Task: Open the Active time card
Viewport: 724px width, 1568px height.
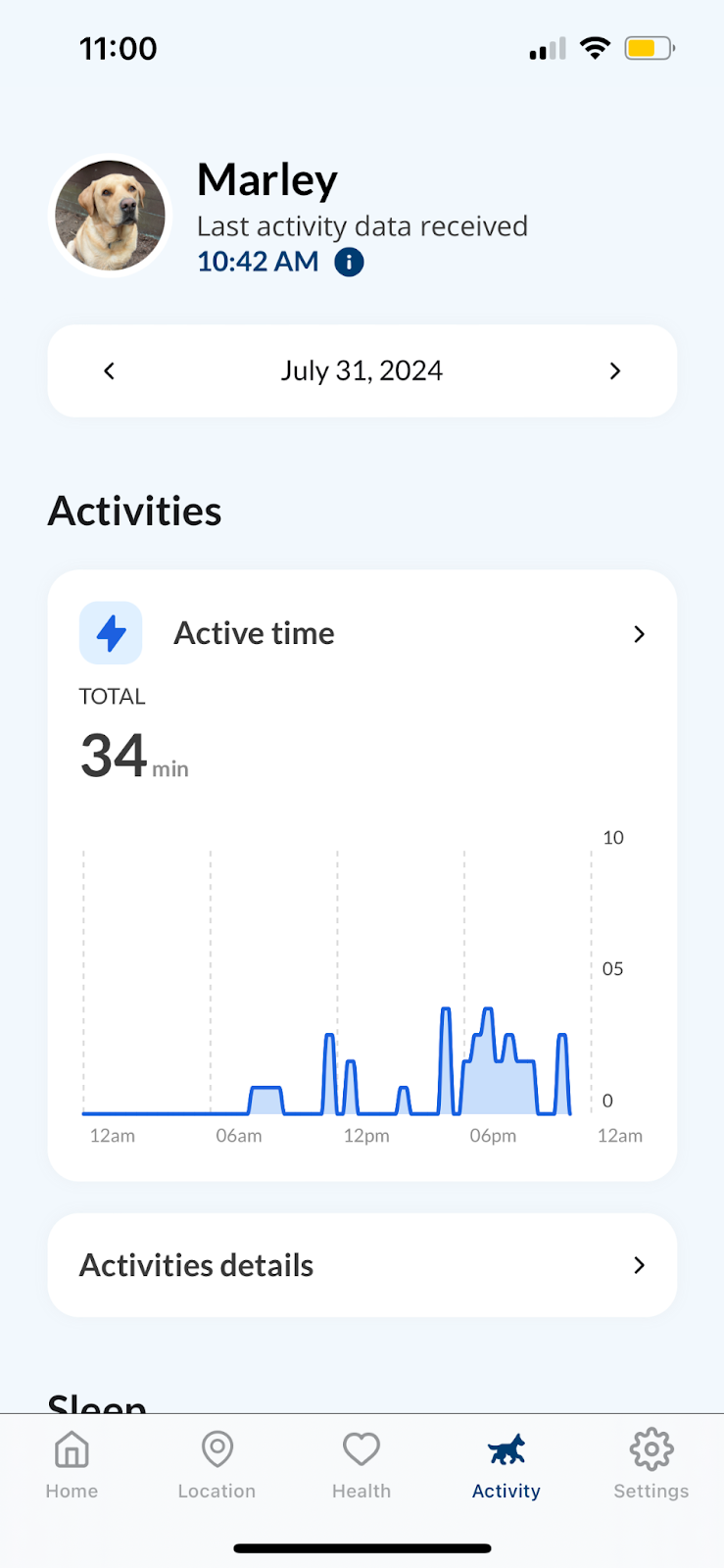Action: 362,875
